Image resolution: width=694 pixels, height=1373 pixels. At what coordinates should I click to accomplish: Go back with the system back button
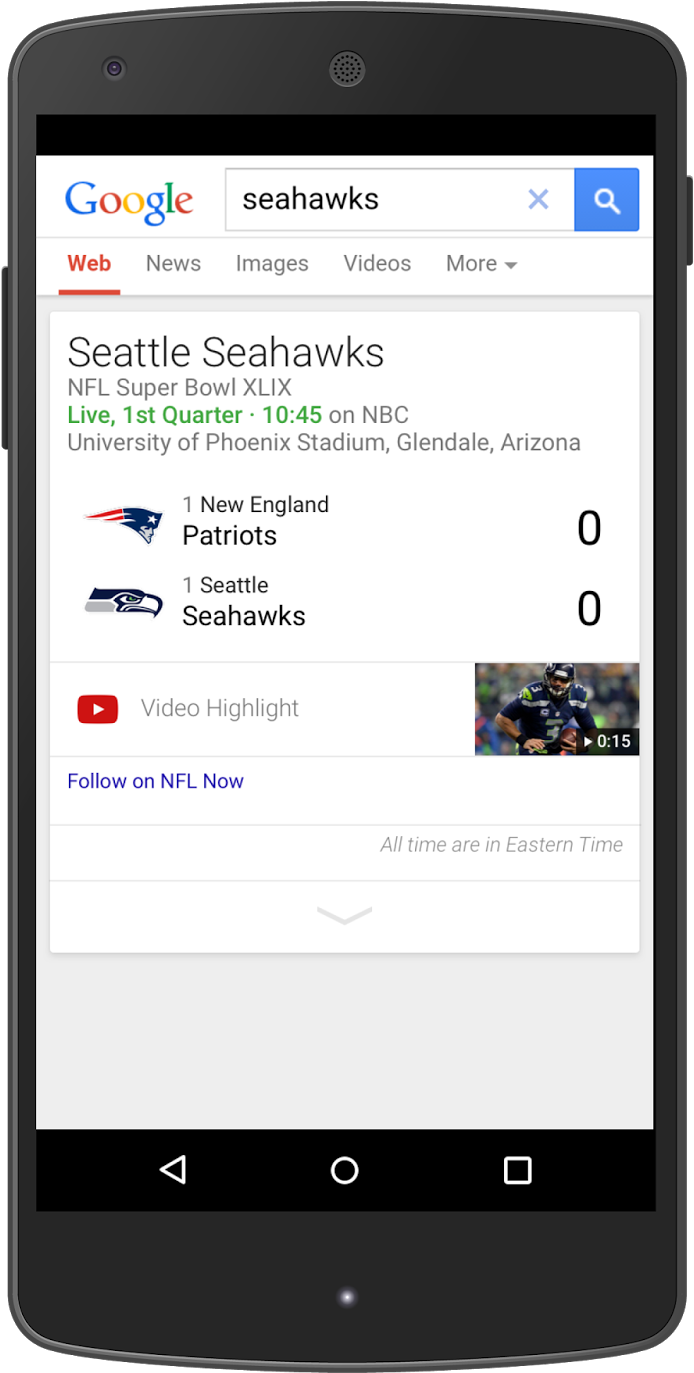click(174, 1170)
